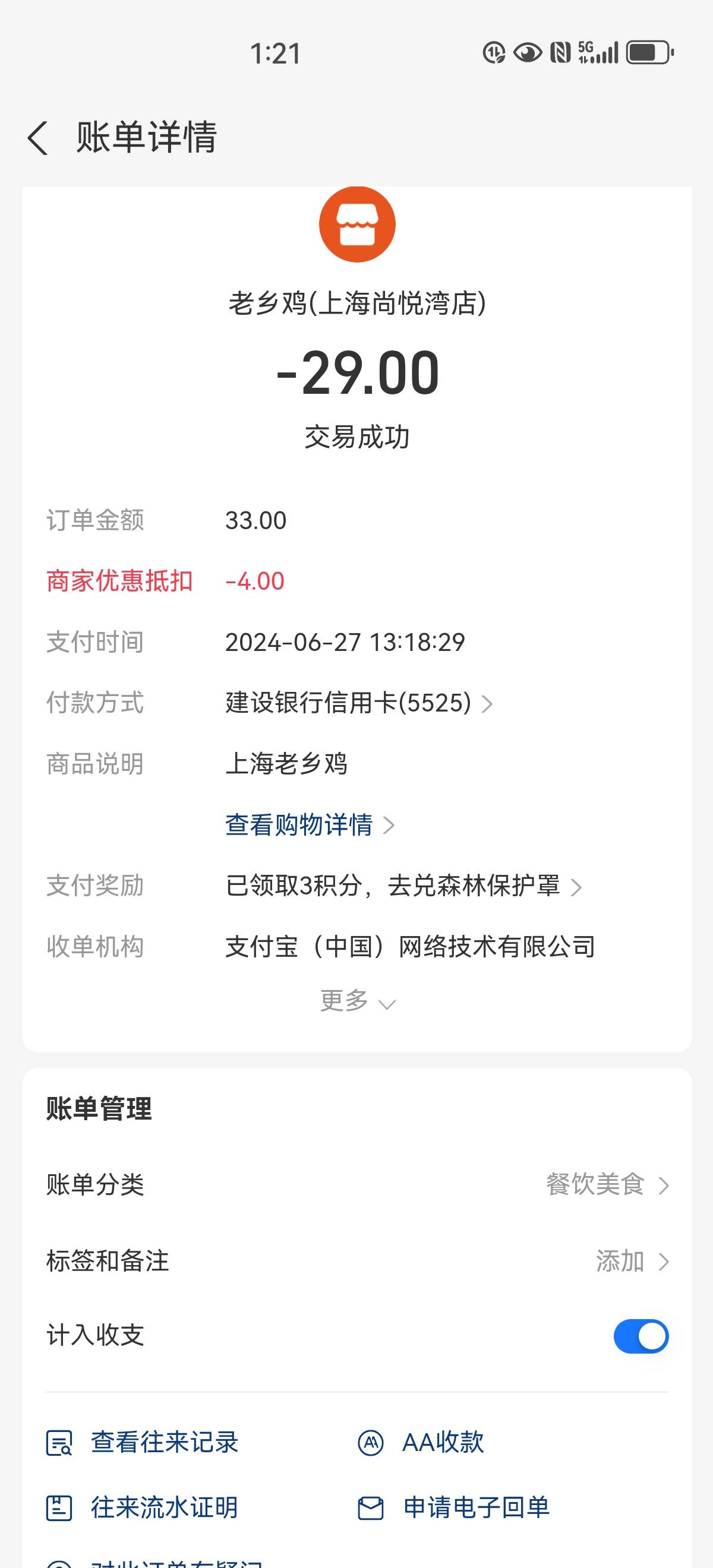
Task: Go back from the 账单详情 page
Action: pyautogui.click(x=38, y=138)
